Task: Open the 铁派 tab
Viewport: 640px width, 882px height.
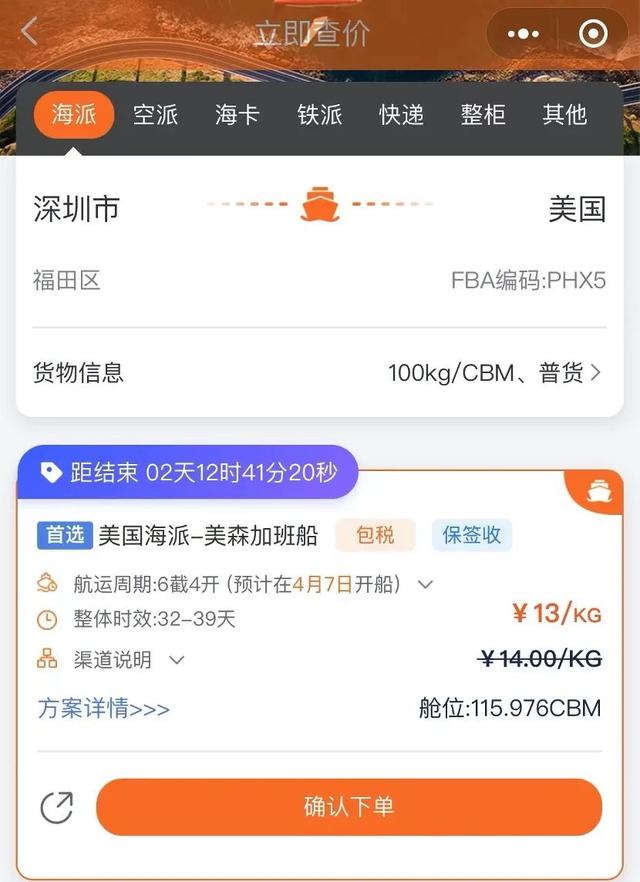Action: coord(319,115)
